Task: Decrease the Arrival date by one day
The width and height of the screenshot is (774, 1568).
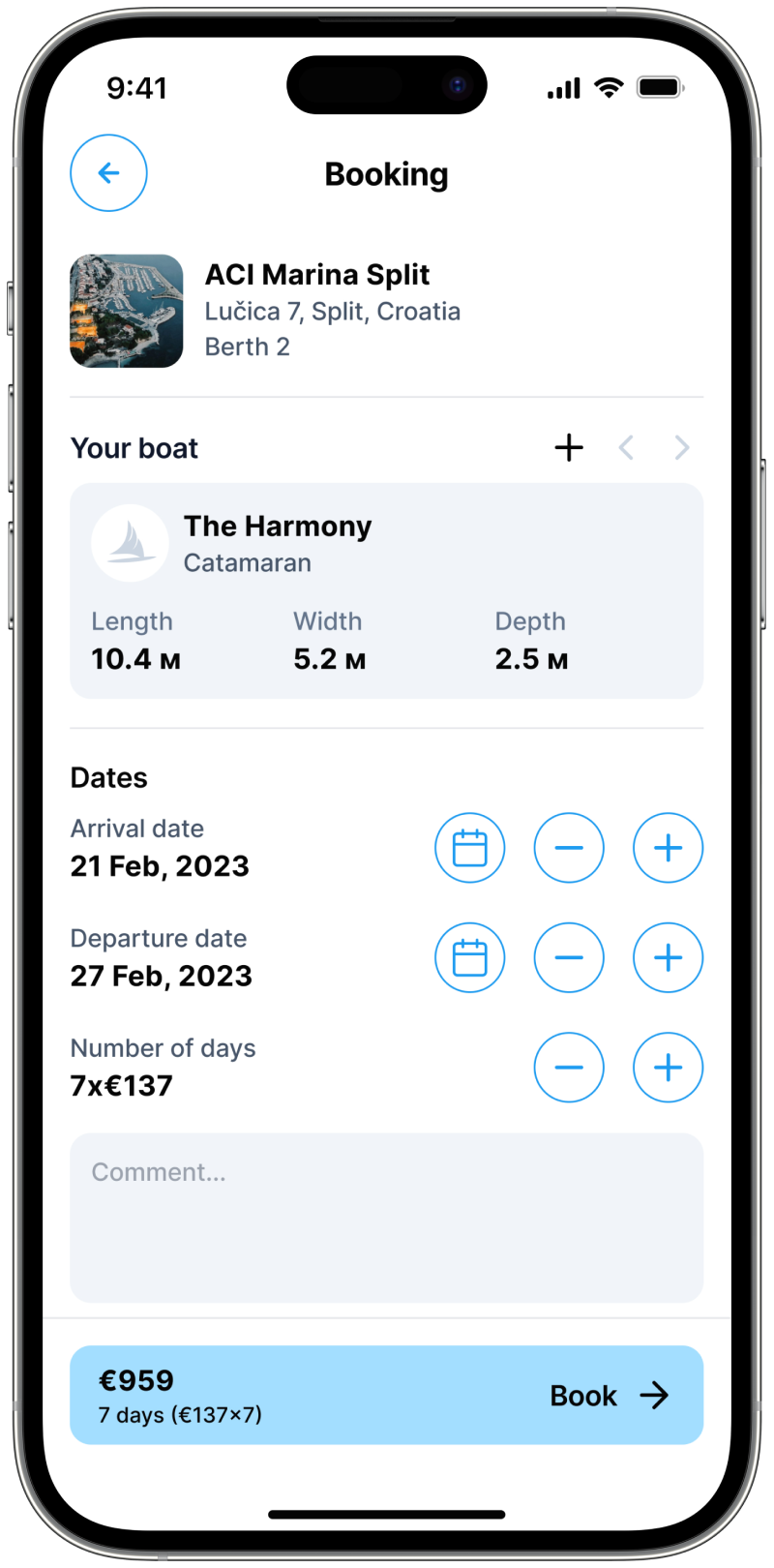Action: point(569,848)
